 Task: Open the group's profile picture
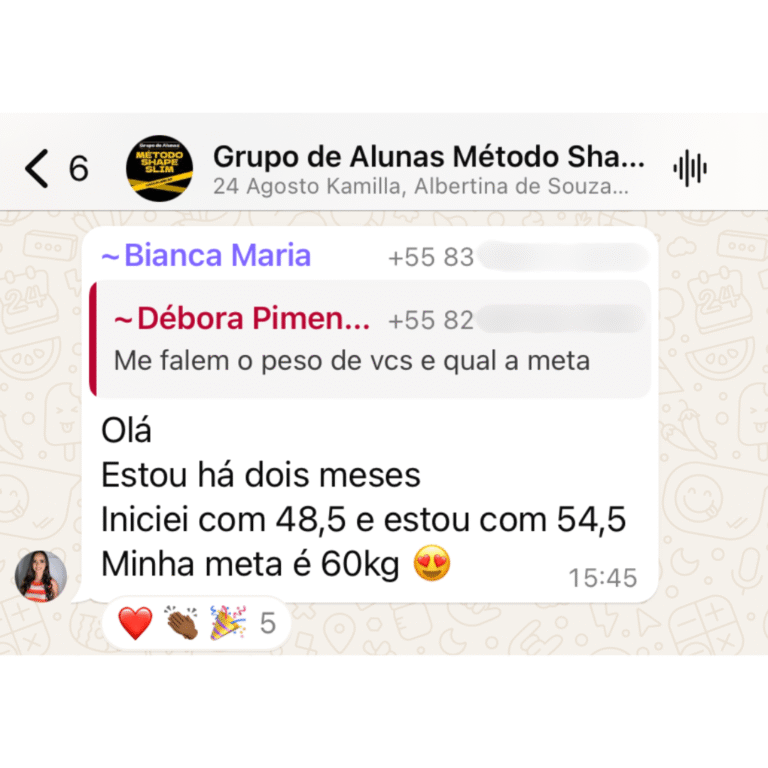(x=159, y=169)
